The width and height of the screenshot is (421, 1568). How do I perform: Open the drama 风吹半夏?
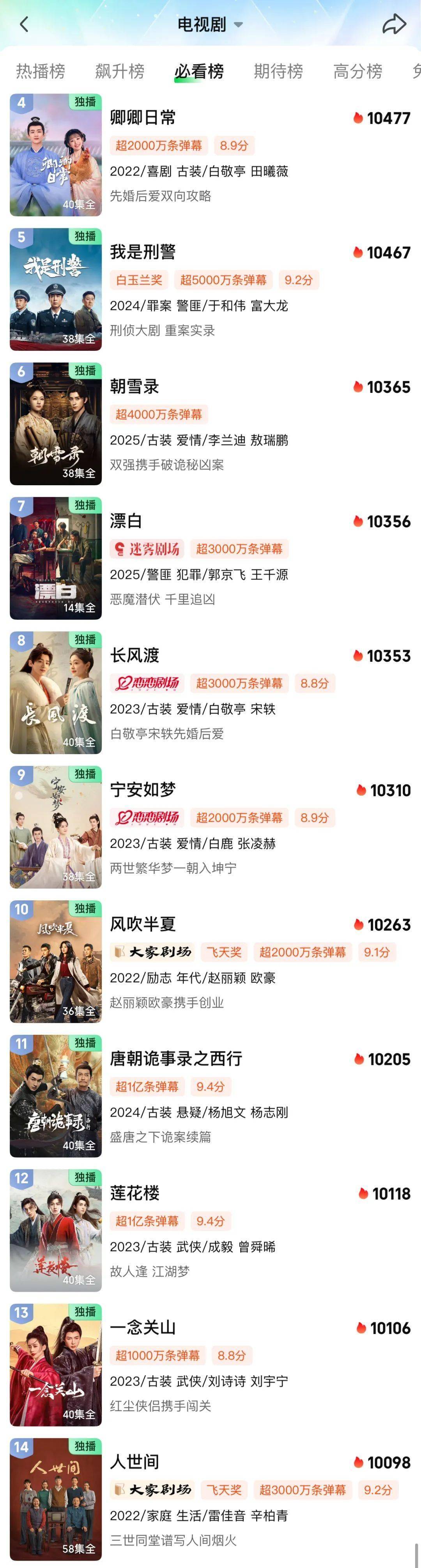pos(142,925)
